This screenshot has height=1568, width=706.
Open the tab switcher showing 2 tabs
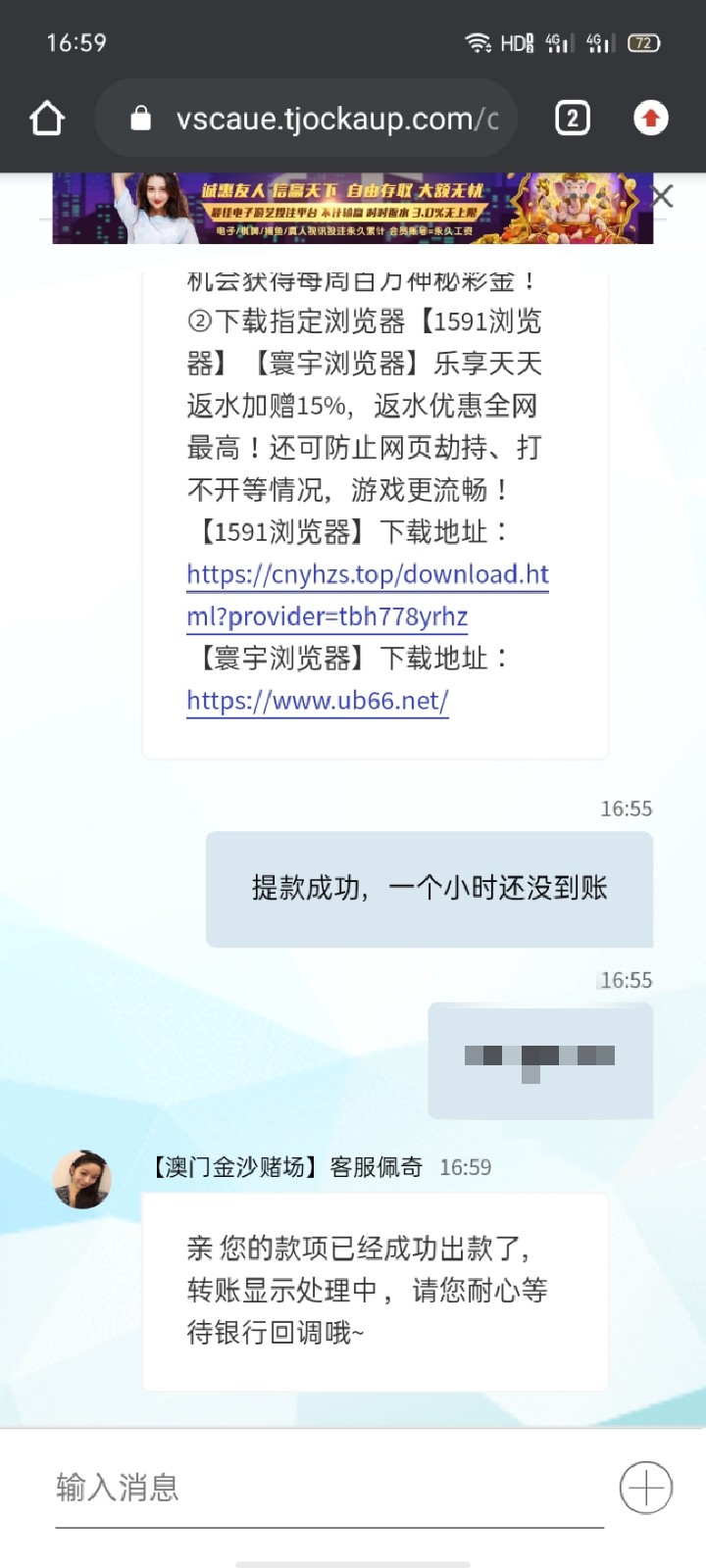[x=573, y=119]
